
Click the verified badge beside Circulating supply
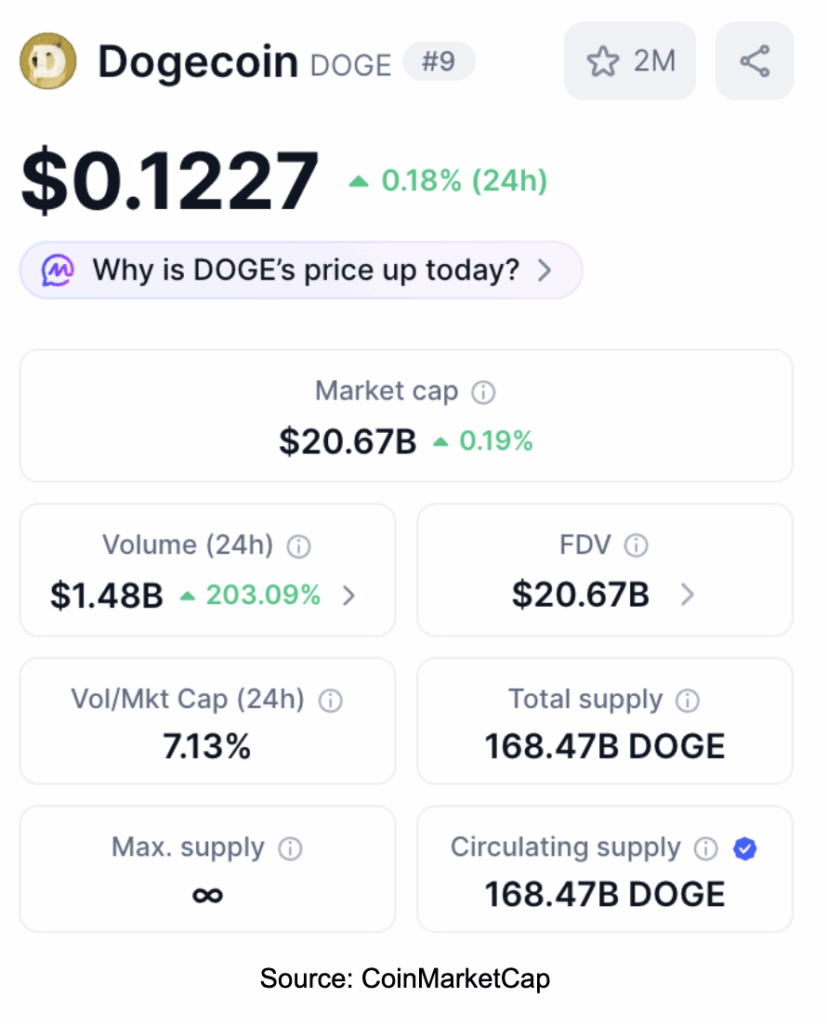point(743,848)
